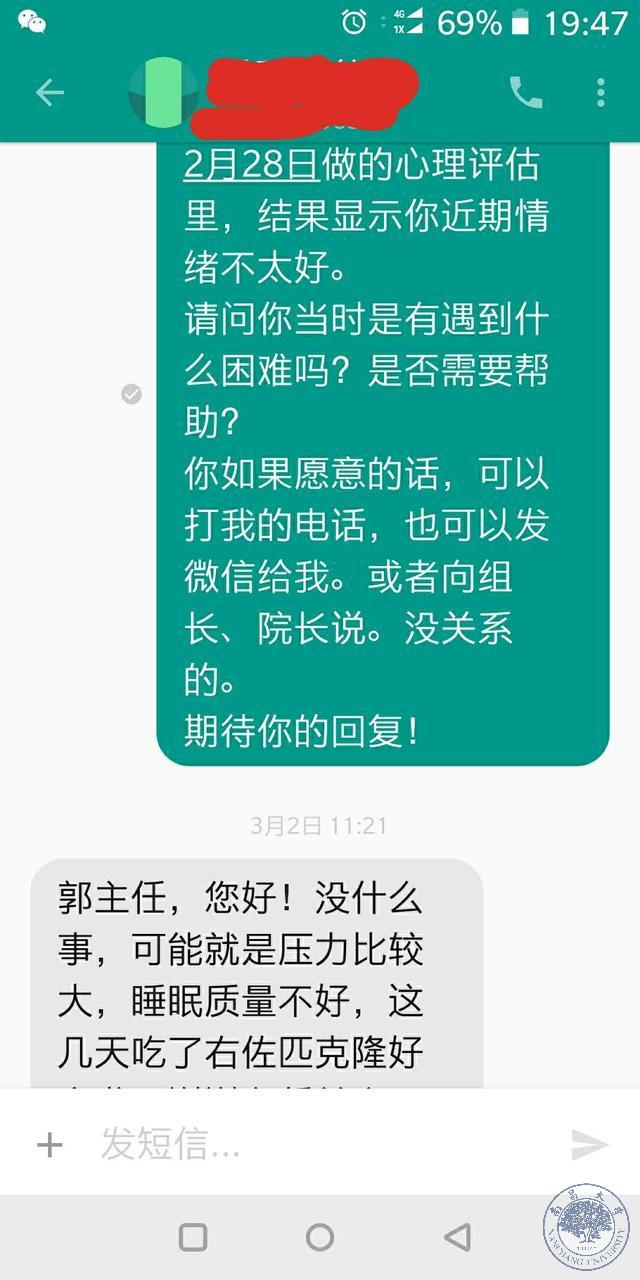This screenshot has height=1280, width=640.
Task: Open recent apps from the navigation bar
Action: [193, 1237]
